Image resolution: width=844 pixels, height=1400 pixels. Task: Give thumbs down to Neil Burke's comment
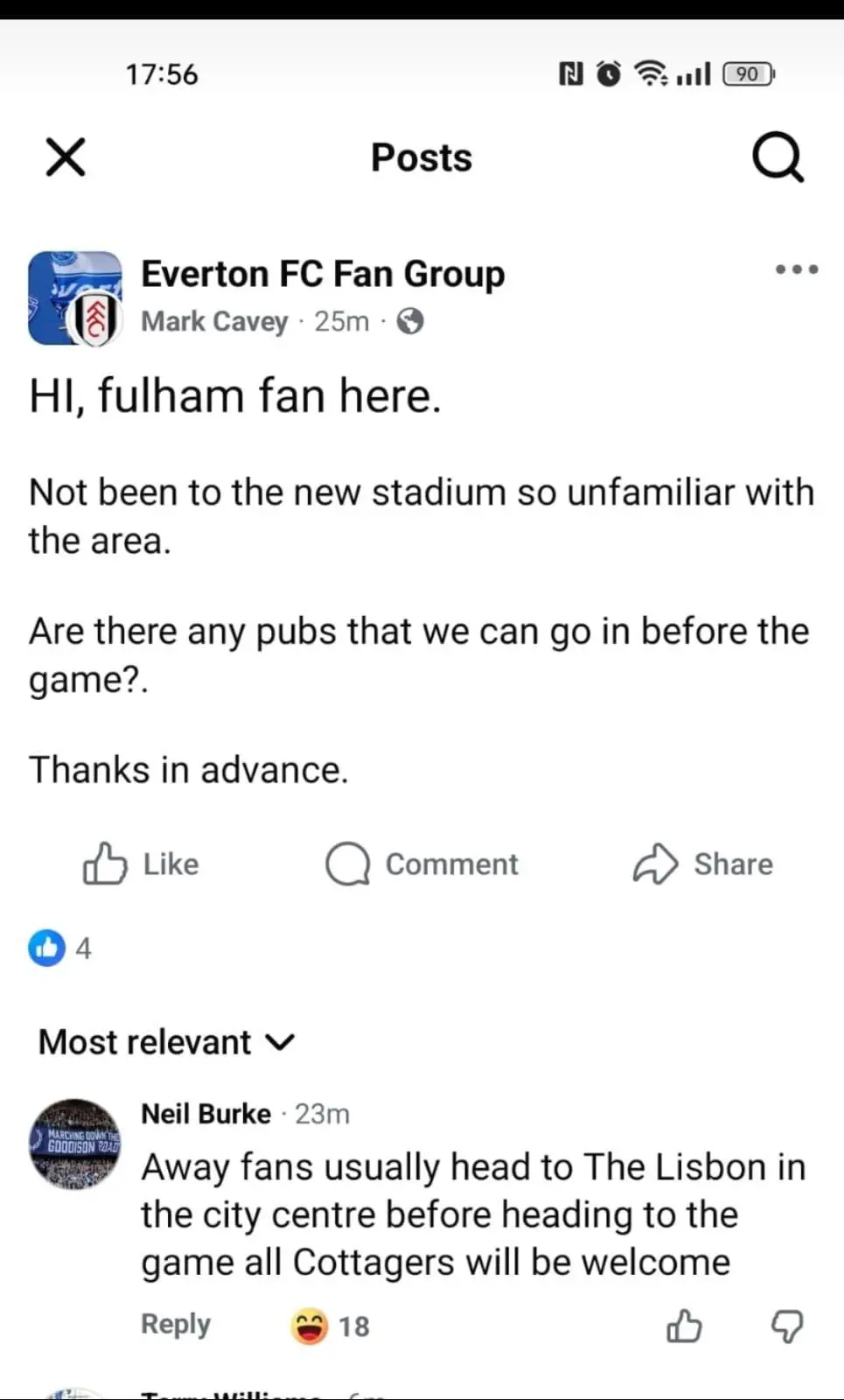click(786, 1326)
